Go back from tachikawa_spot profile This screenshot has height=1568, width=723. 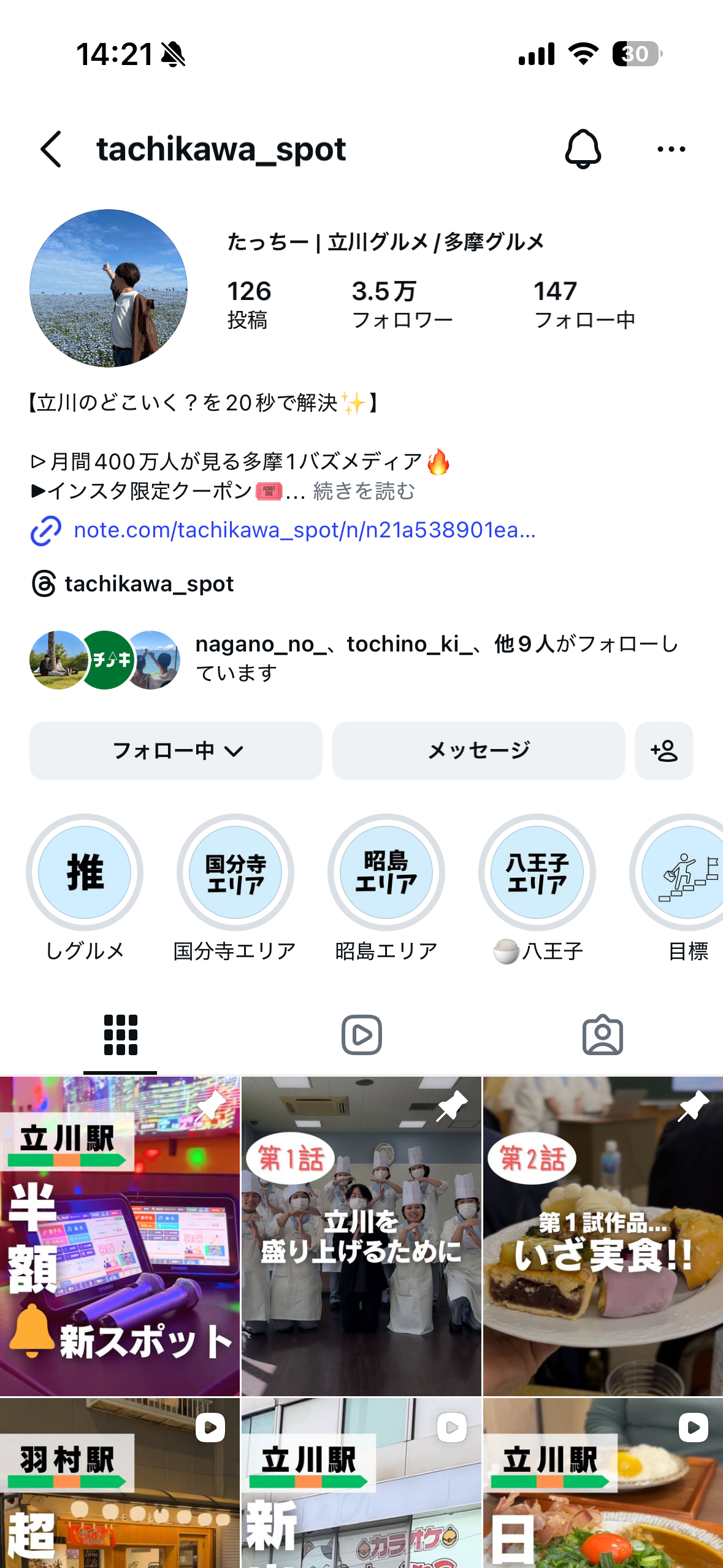click(x=52, y=149)
